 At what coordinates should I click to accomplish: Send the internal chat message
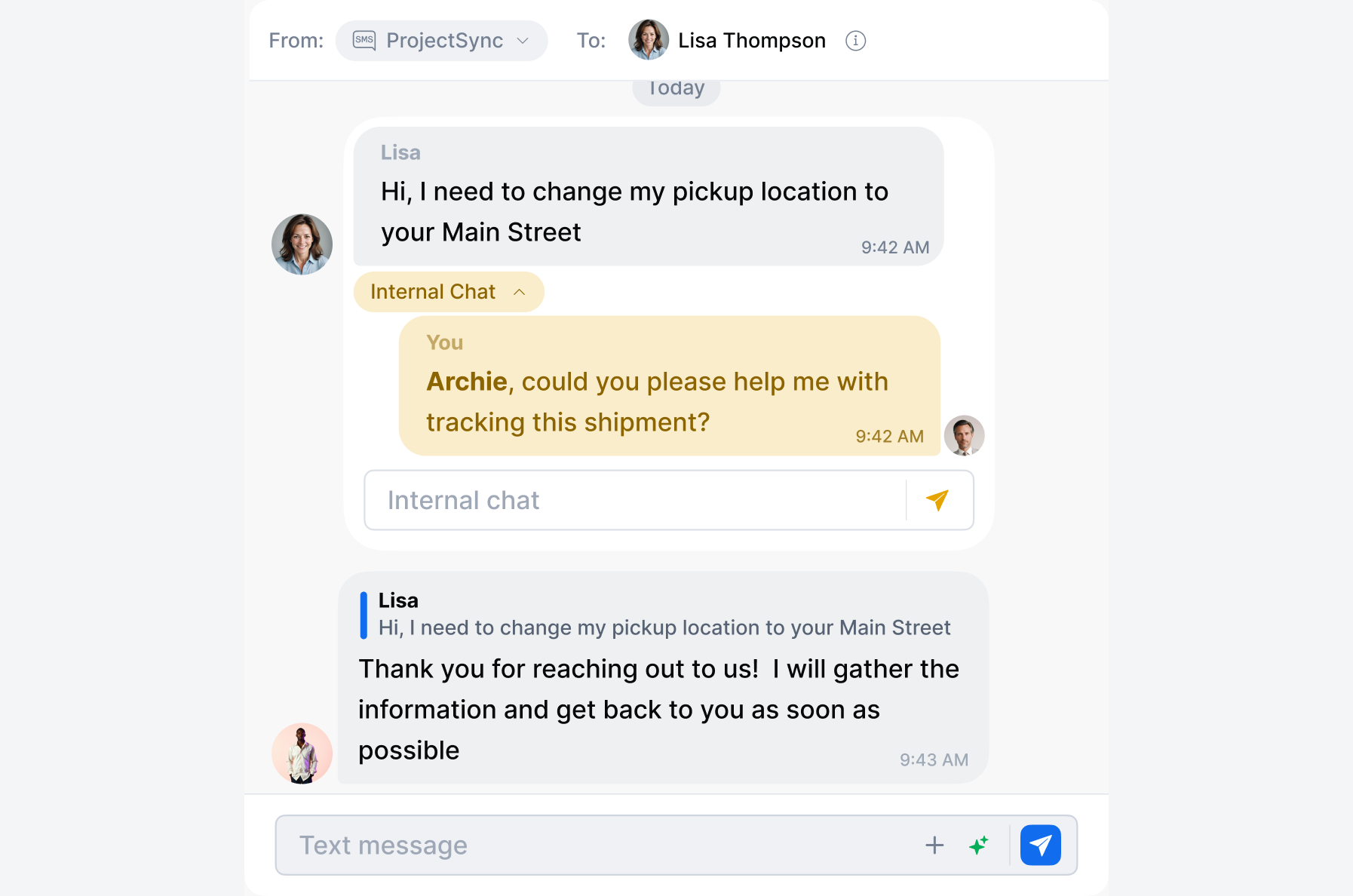[937, 500]
